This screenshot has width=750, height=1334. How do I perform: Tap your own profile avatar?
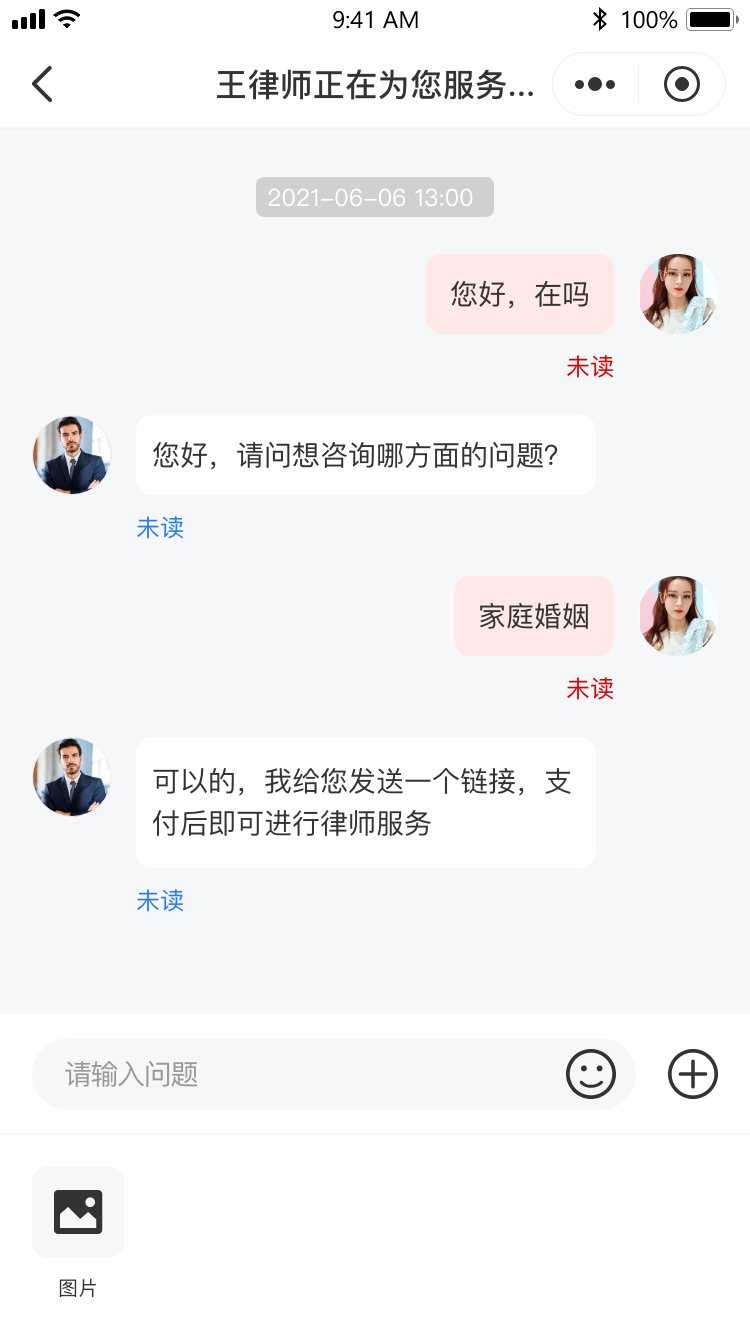coord(678,294)
